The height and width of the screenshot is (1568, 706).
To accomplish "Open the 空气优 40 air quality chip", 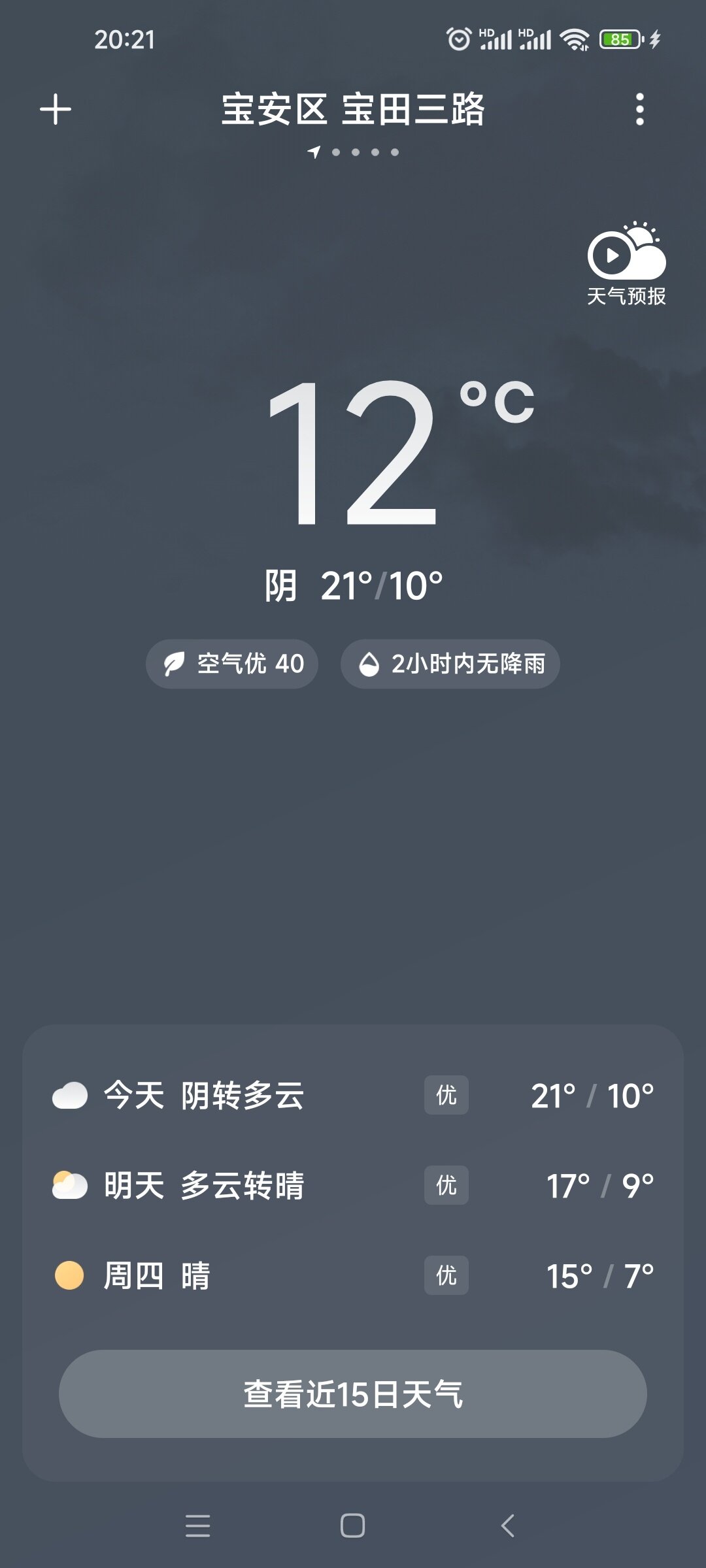I will 232,664.
